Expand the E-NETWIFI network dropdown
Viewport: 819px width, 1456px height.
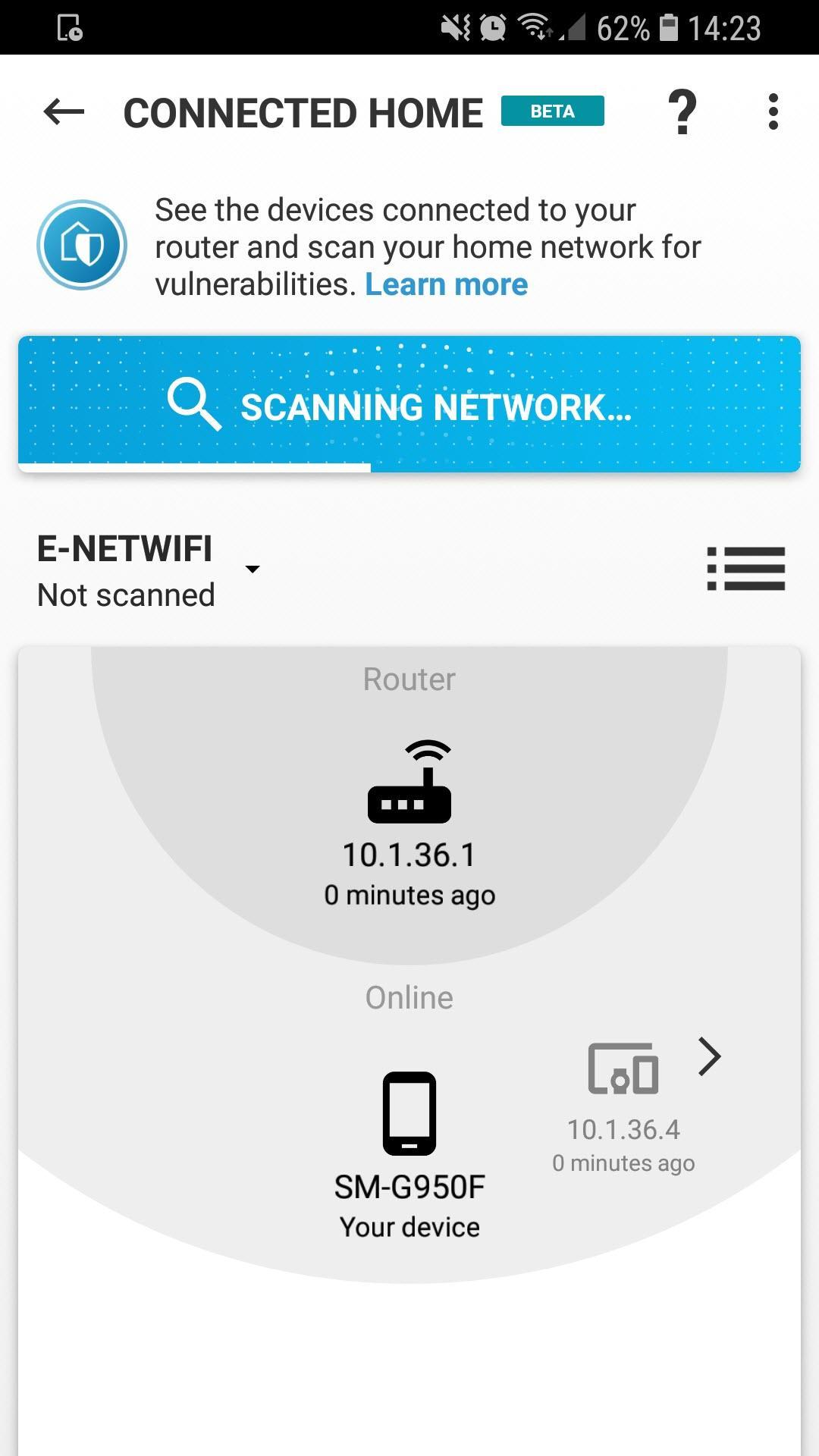[x=253, y=569]
